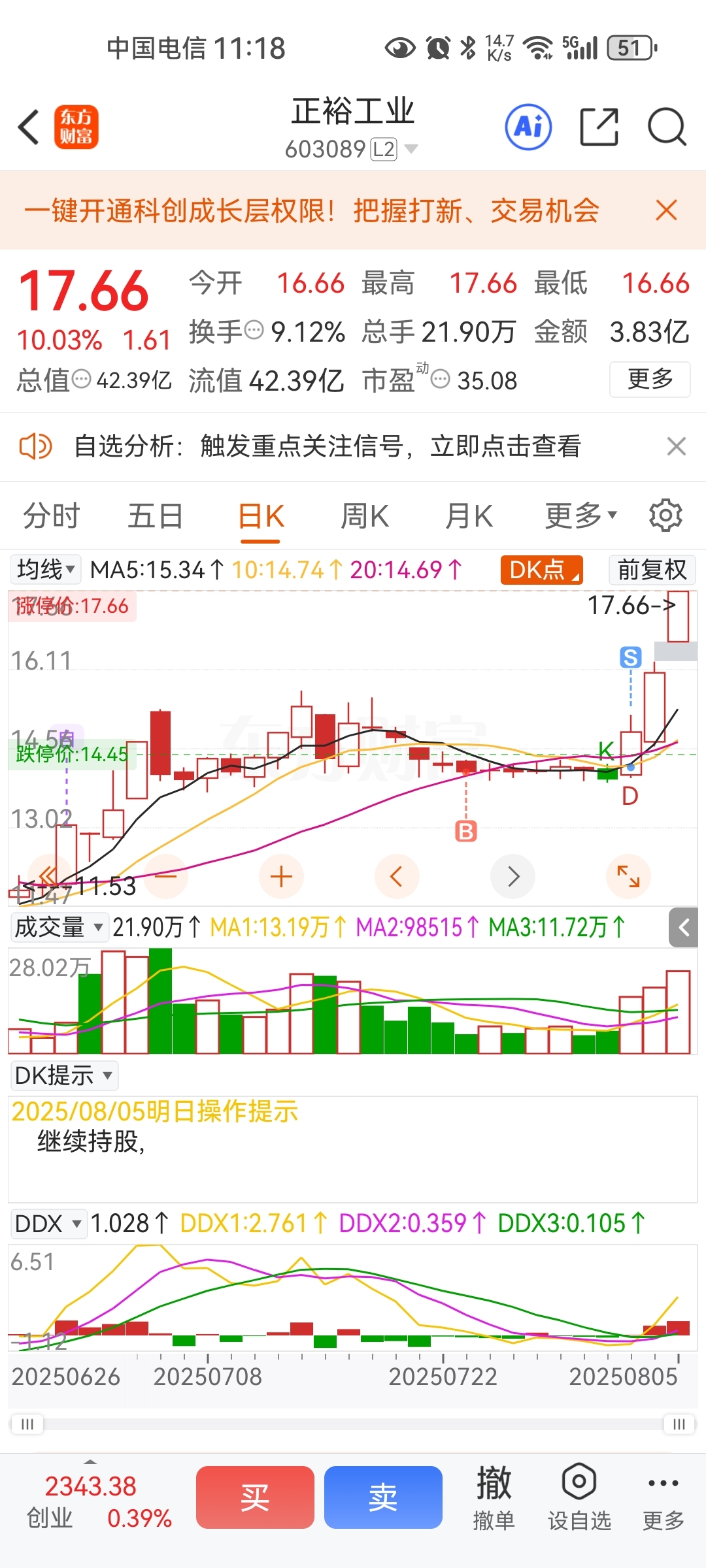Select the 月K tab

coord(469,516)
